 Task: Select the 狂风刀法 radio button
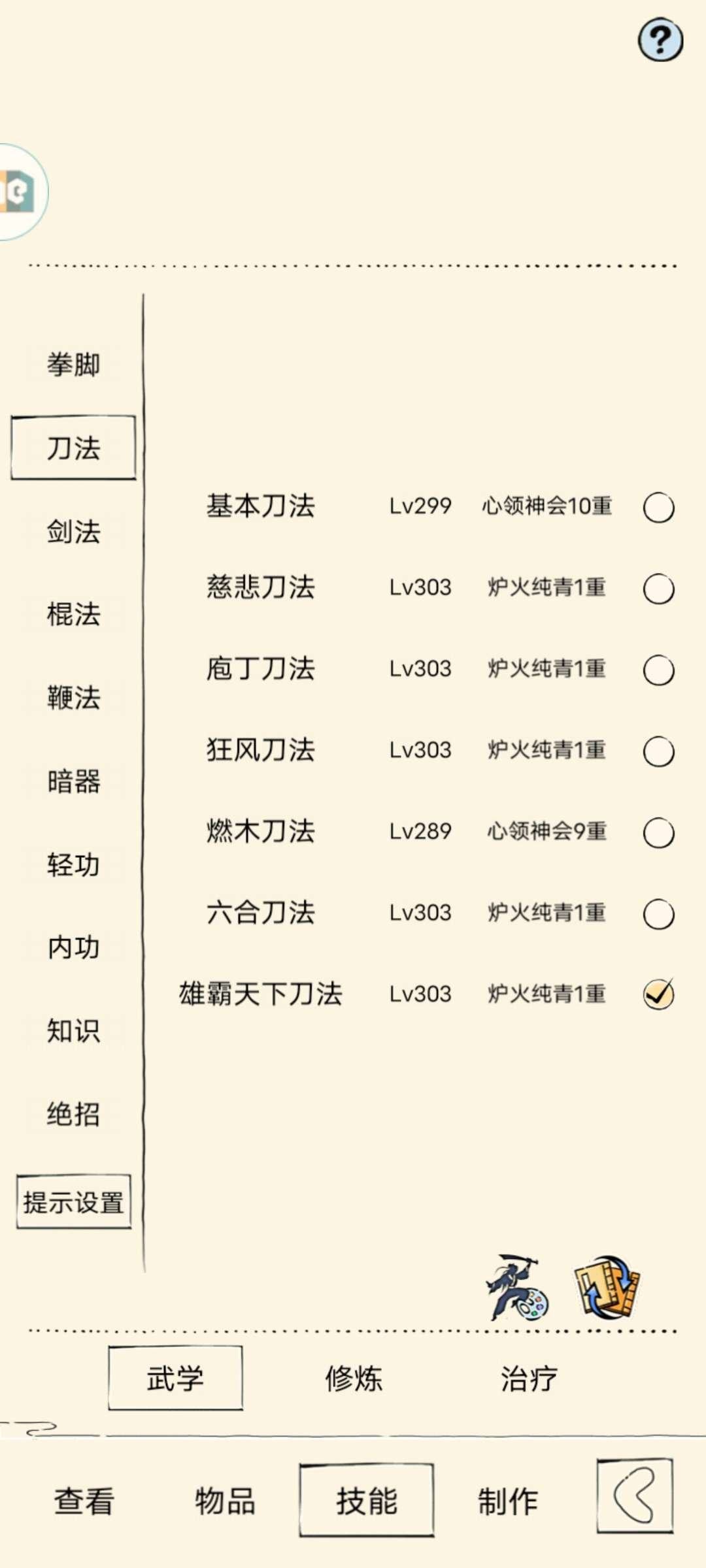click(659, 751)
